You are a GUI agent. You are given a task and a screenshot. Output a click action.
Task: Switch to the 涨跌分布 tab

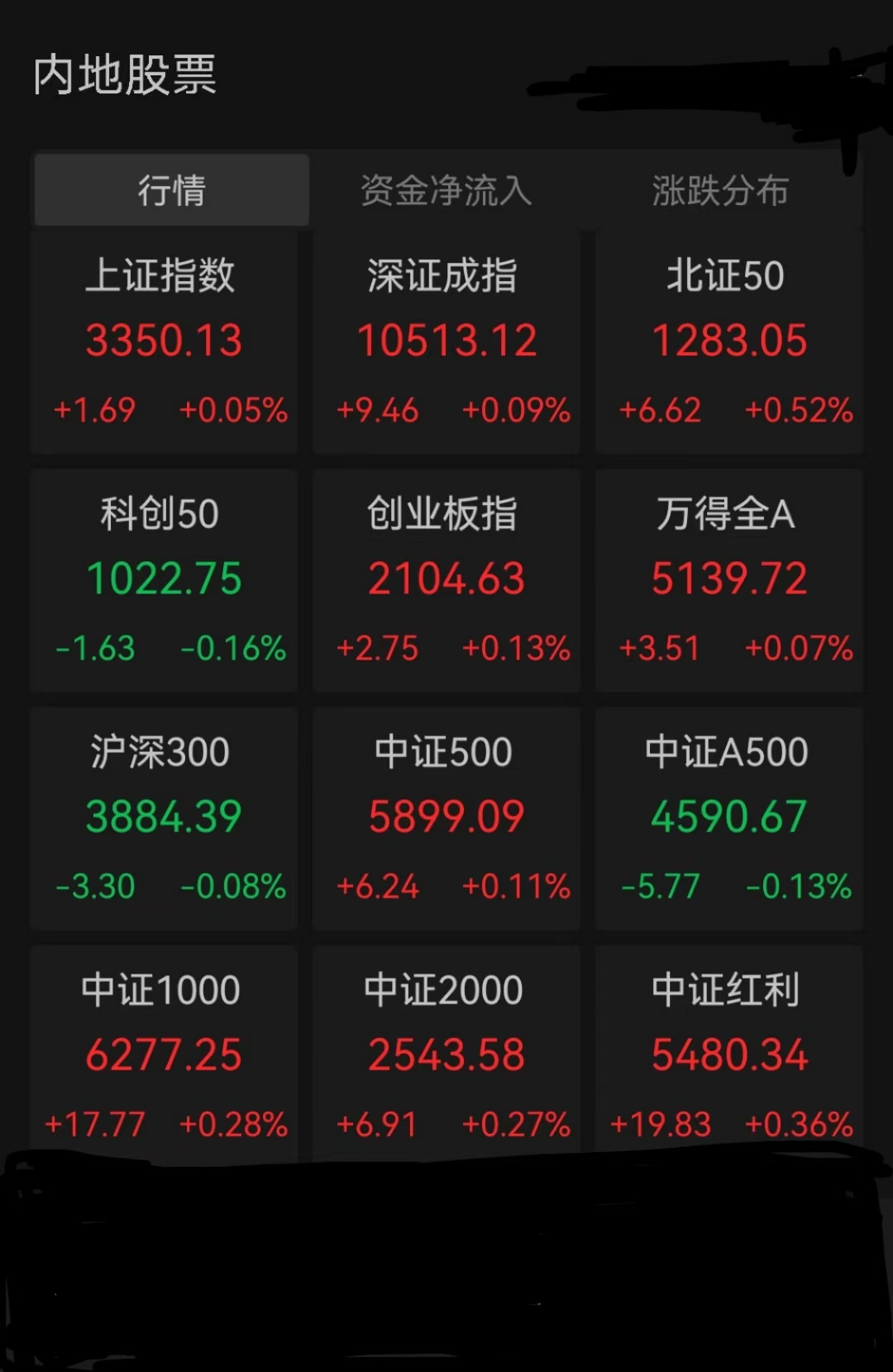pyautogui.click(x=718, y=189)
